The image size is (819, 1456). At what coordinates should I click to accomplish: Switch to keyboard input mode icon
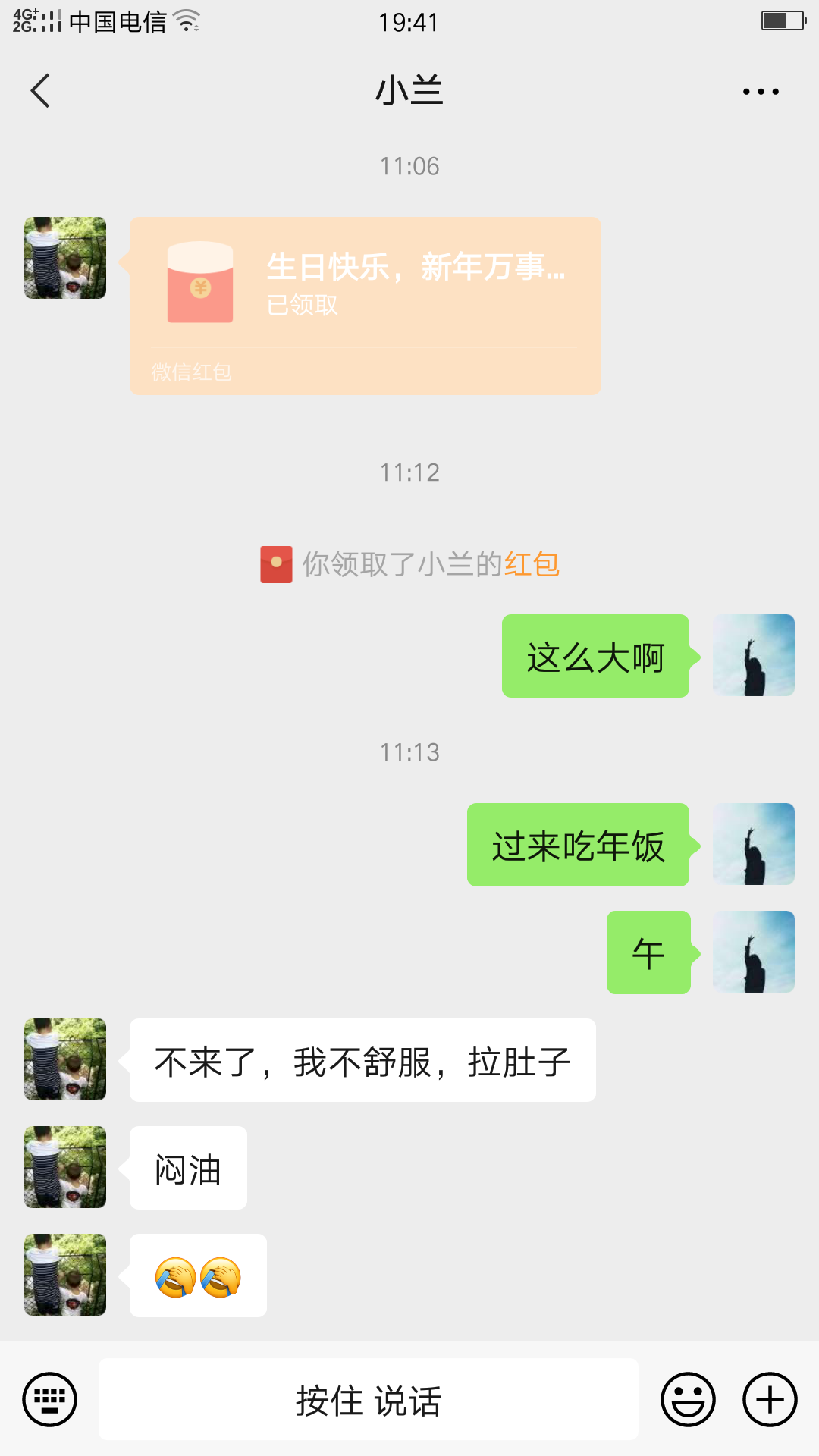click(49, 1399)
